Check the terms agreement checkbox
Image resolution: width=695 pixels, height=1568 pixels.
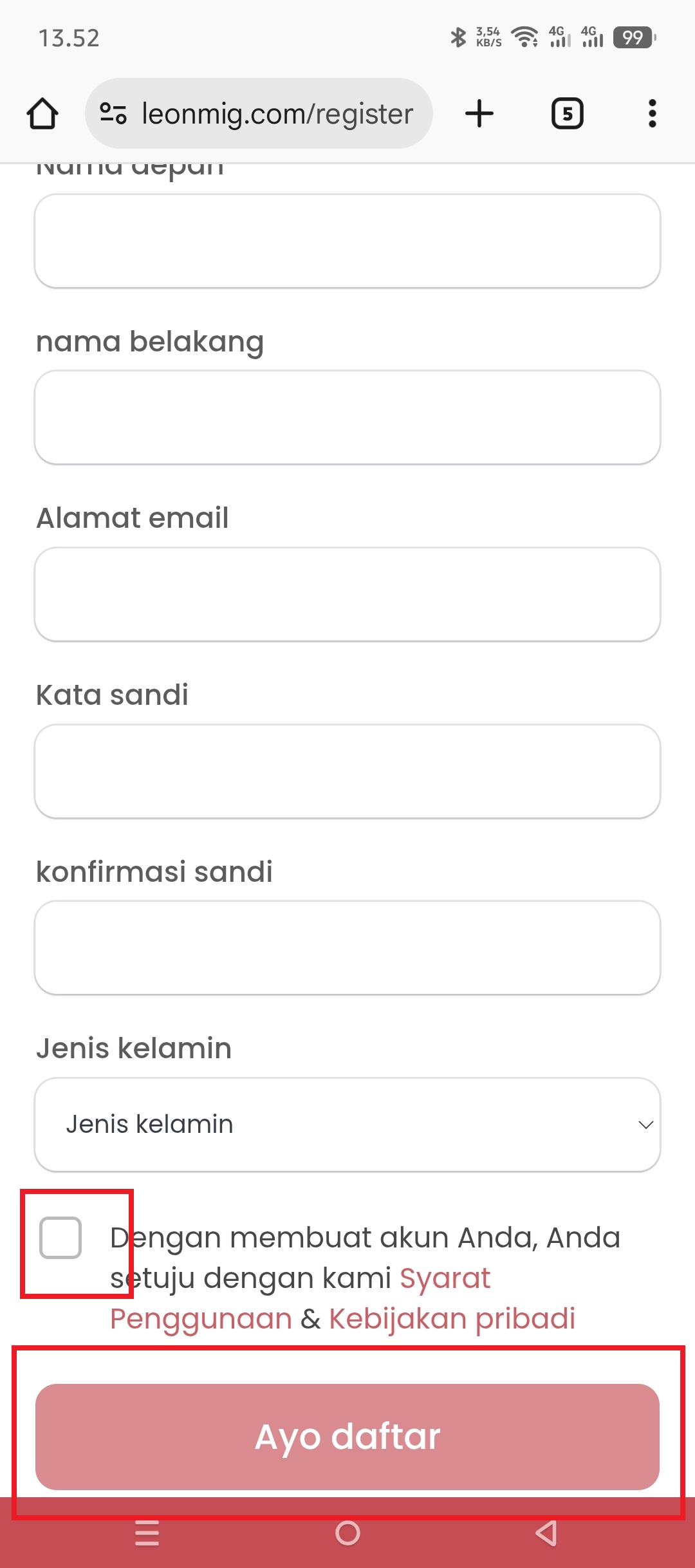60,1237
